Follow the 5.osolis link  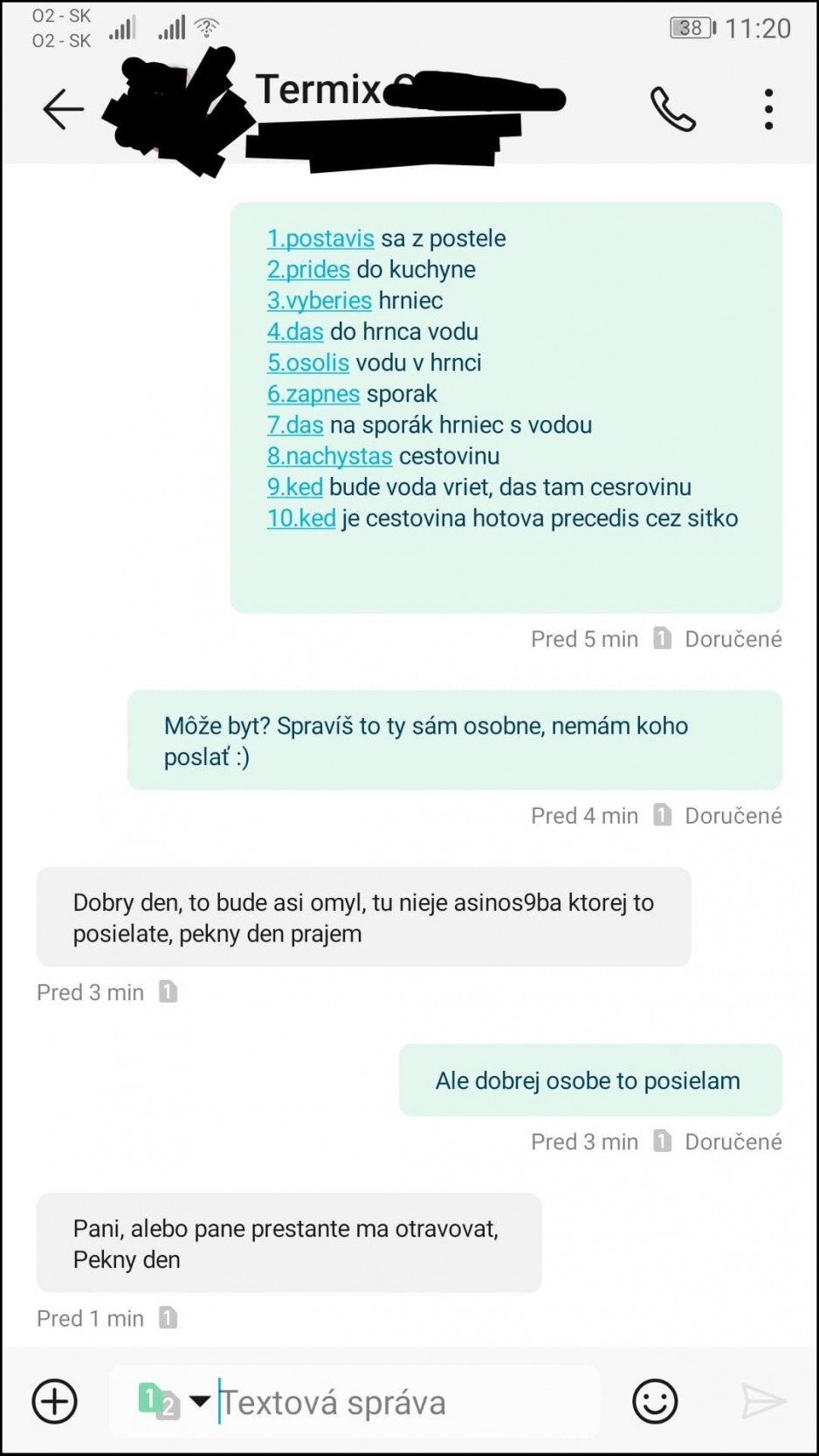click(308, 362)
